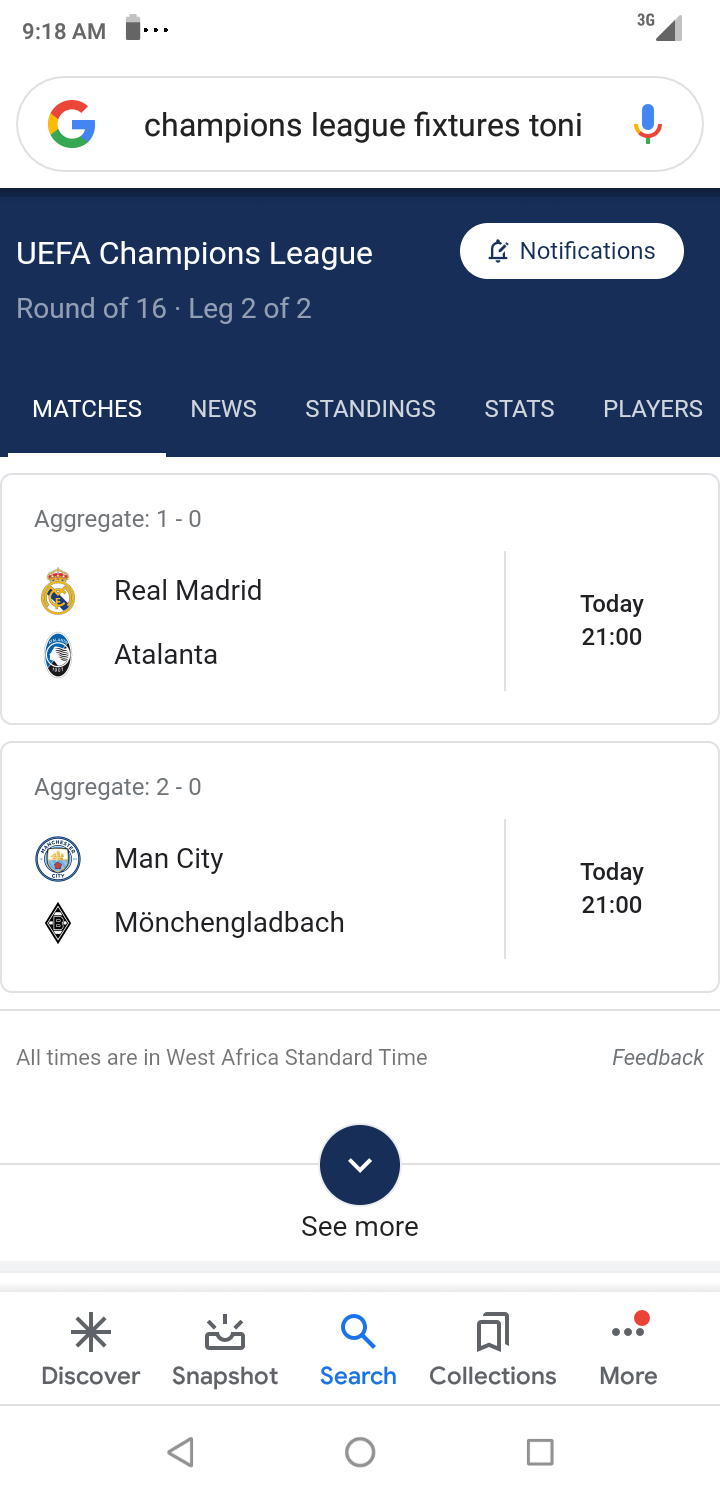This screenshot has height=1500, width=720.
Task: Expand See more matches
Action: coord(360,1184)
